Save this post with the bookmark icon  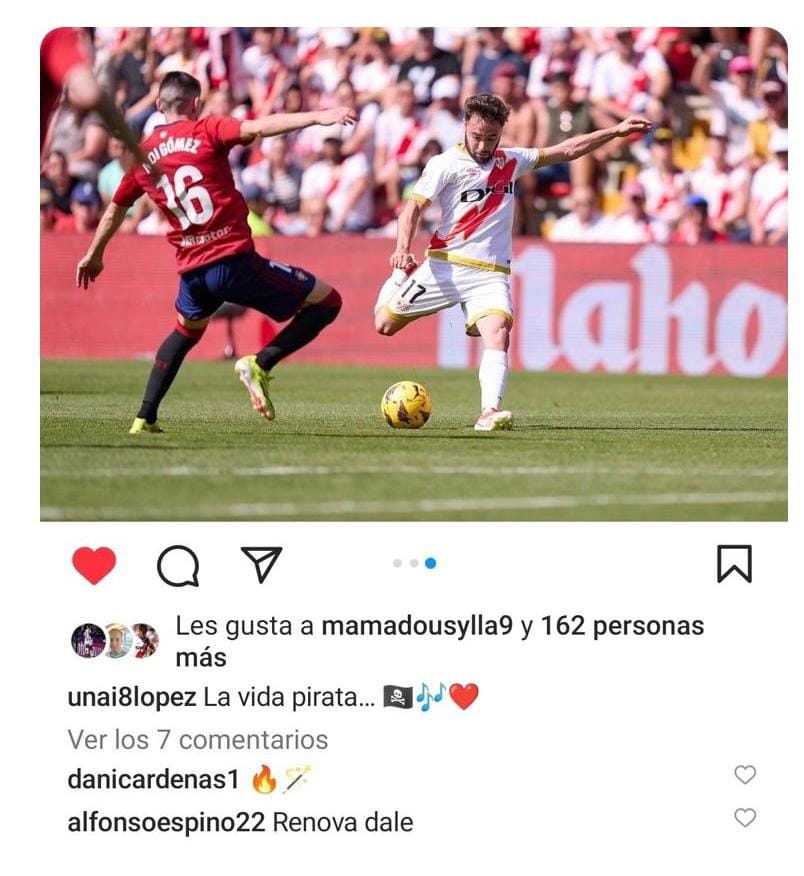click(x=734, y=564)
